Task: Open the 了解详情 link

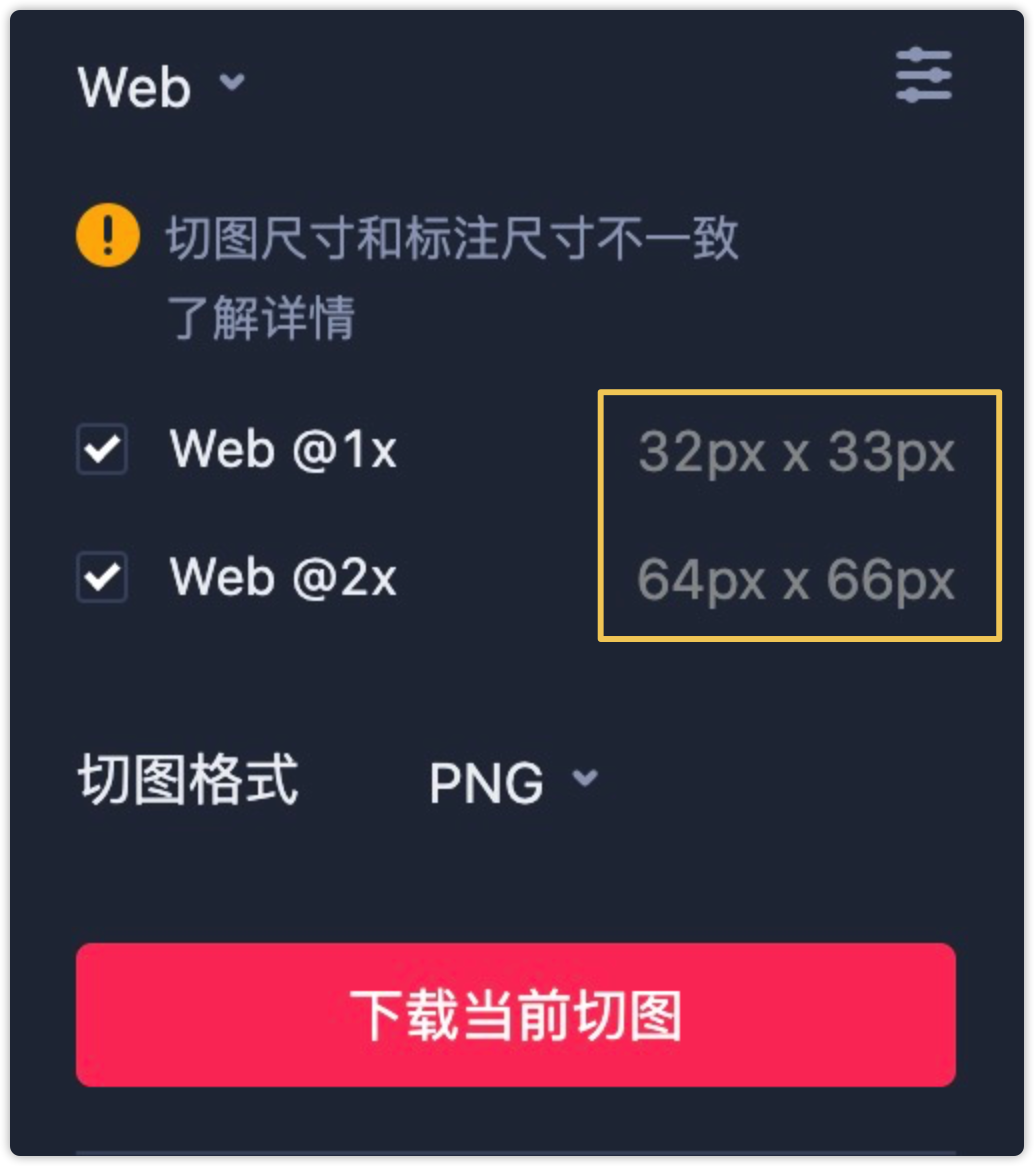Action: point(262,319)
